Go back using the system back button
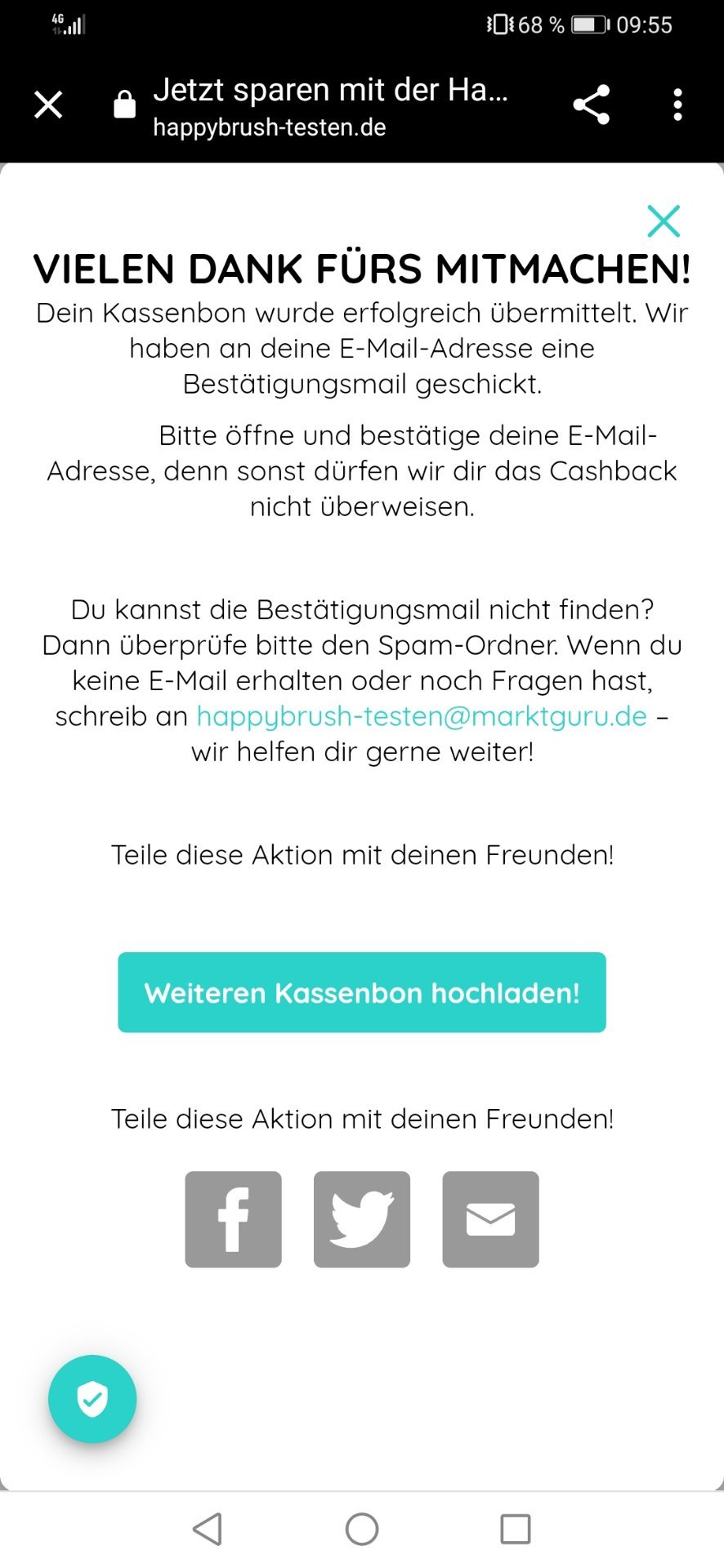724x1568 pixels. 208,1529
